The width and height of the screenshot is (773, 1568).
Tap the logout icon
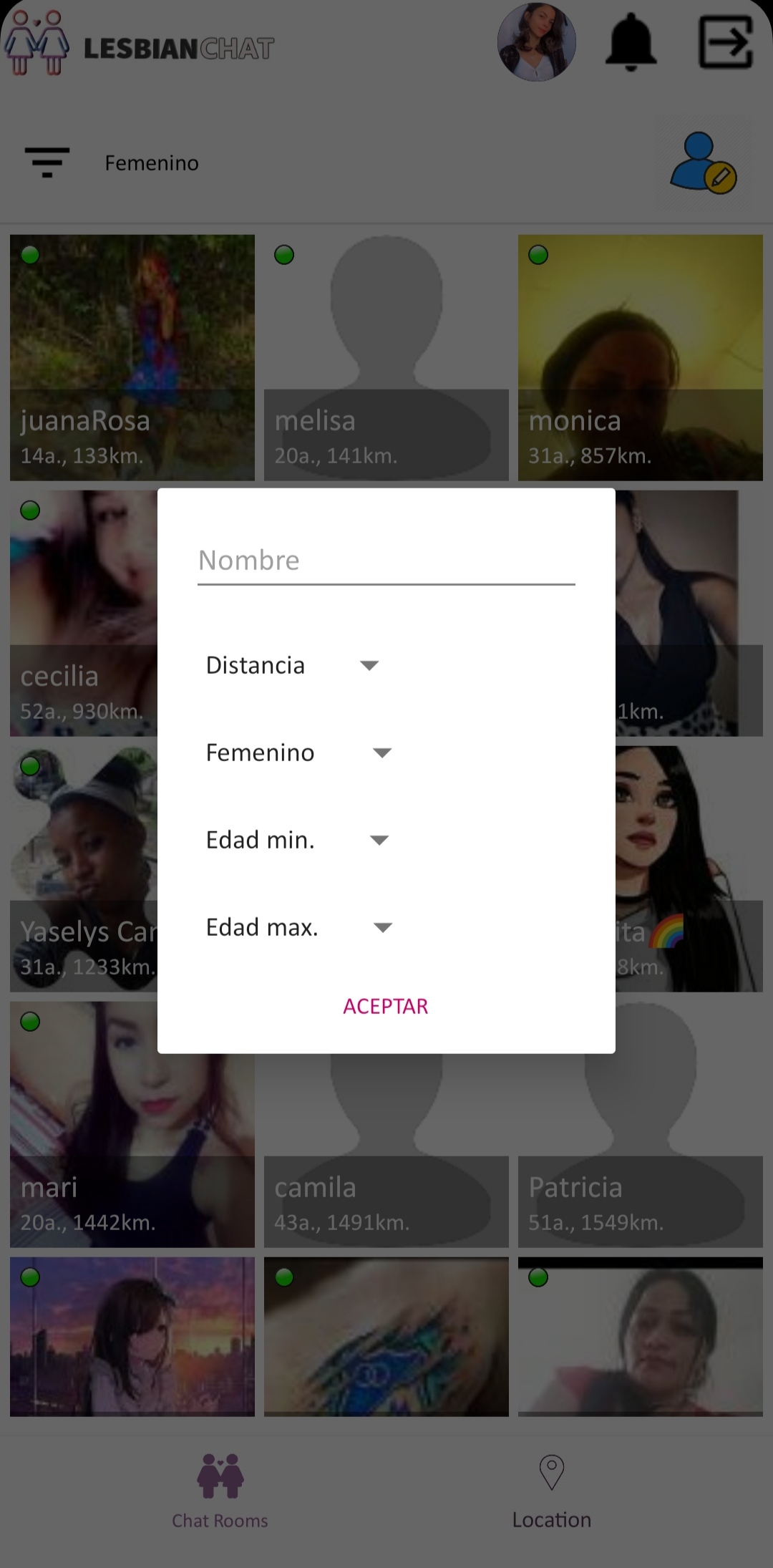pyautogui.click(x=726, y=43)
